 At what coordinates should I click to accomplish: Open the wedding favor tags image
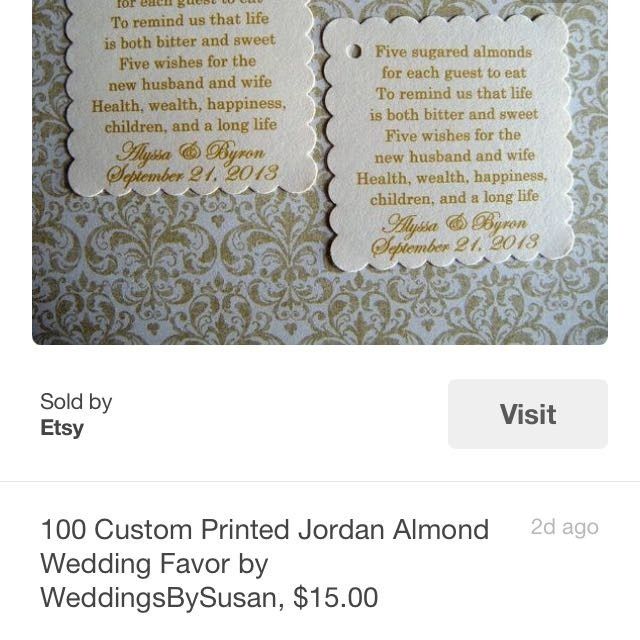click(320, 170)
